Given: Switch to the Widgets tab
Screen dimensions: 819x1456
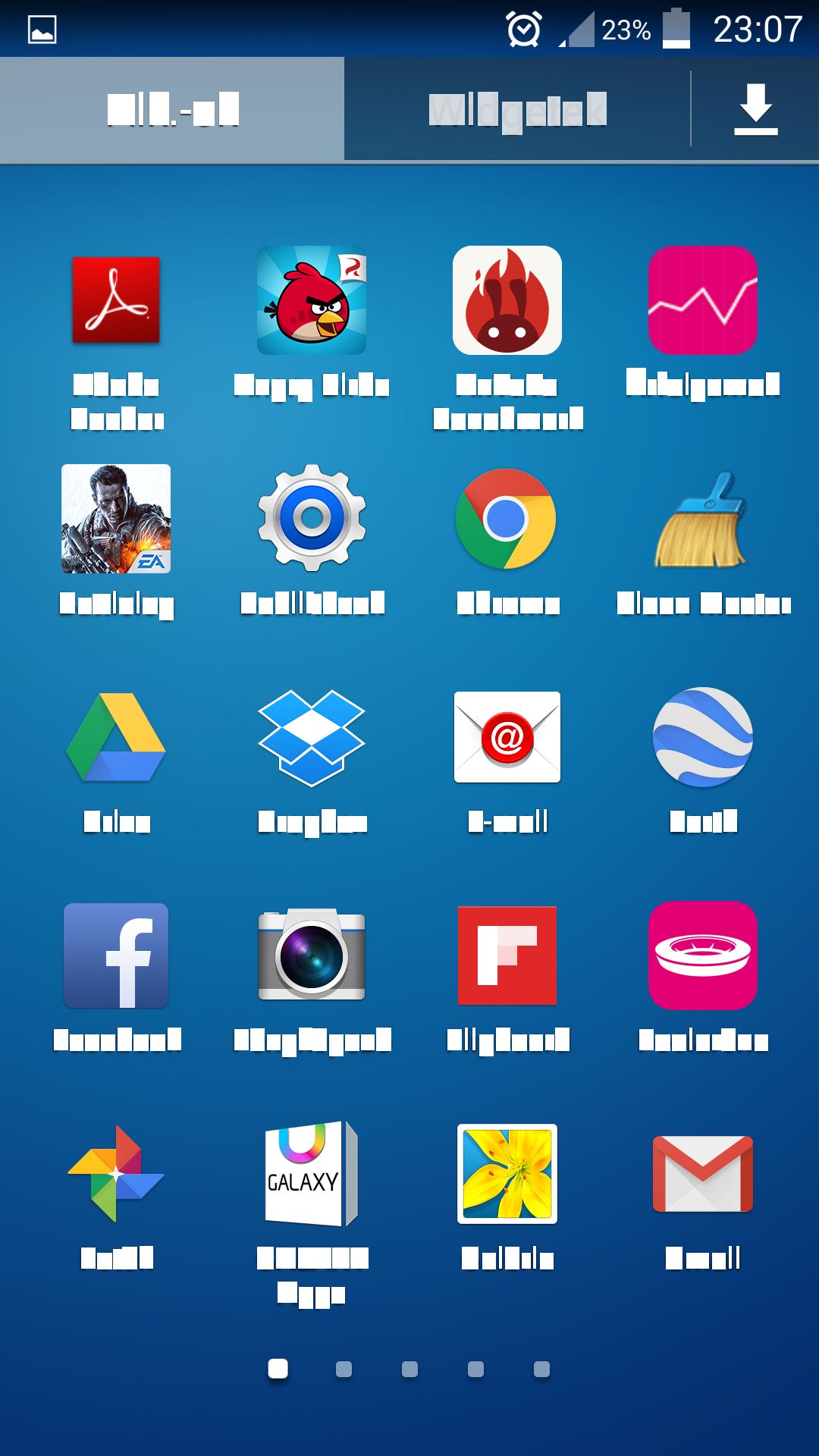Looking at the screenshot, I should (517, 109).
